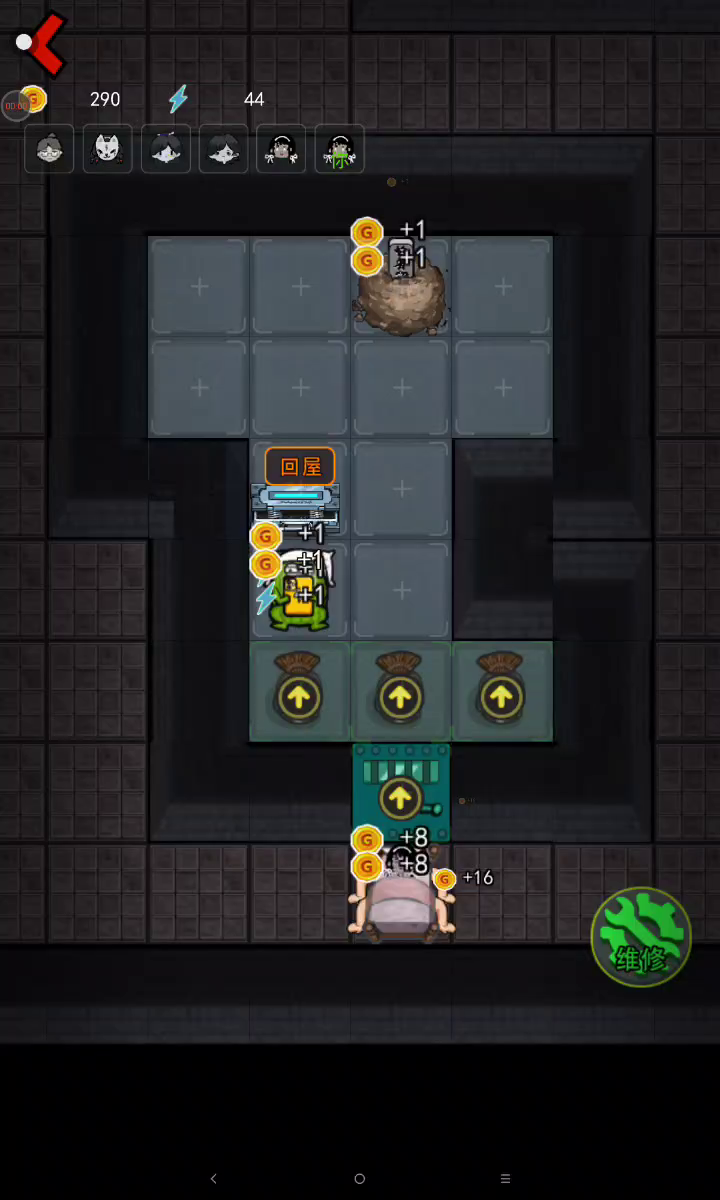720x1200 pixels.
Task: Tap the green 维修 repair button
Action: (x=641, y=937)
